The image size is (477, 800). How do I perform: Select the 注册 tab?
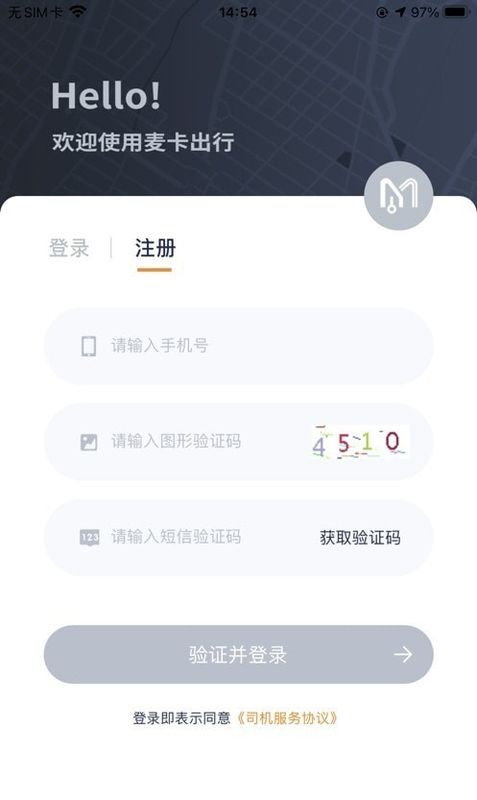155,248
